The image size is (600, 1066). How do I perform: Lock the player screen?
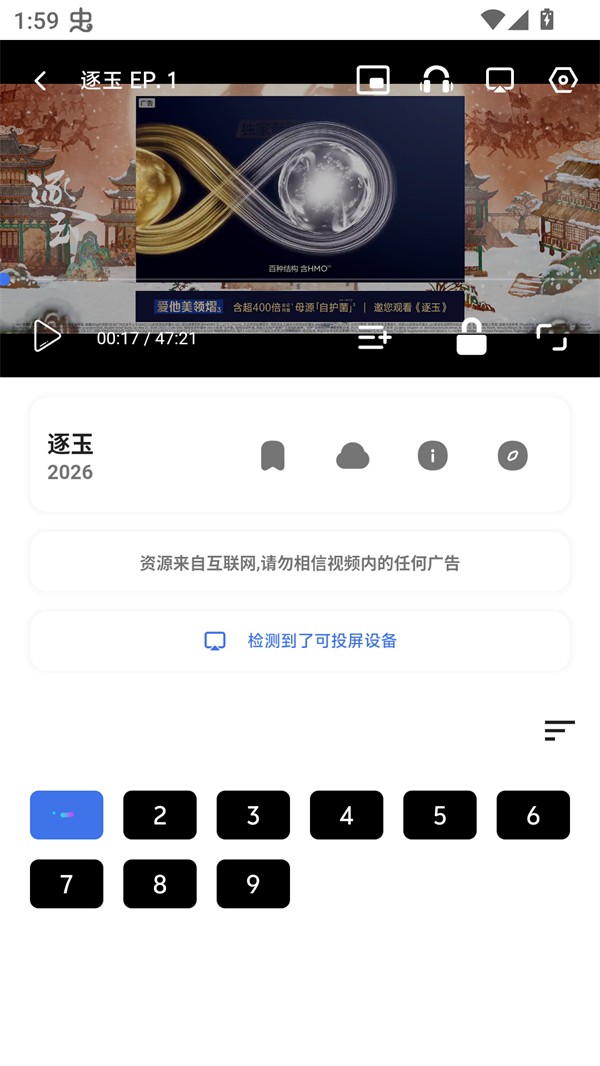click(x=471, y=337)
